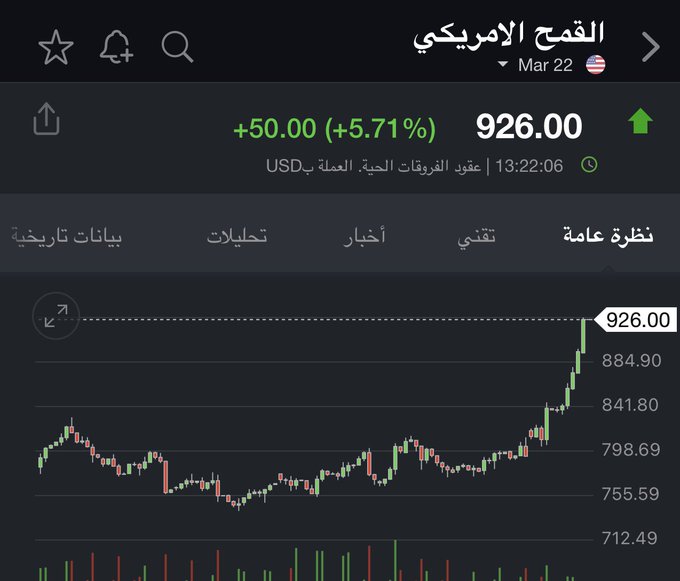The image size is (680, 581).
Task: Switch to the تقني tab
Action: (x=476, y=237)
